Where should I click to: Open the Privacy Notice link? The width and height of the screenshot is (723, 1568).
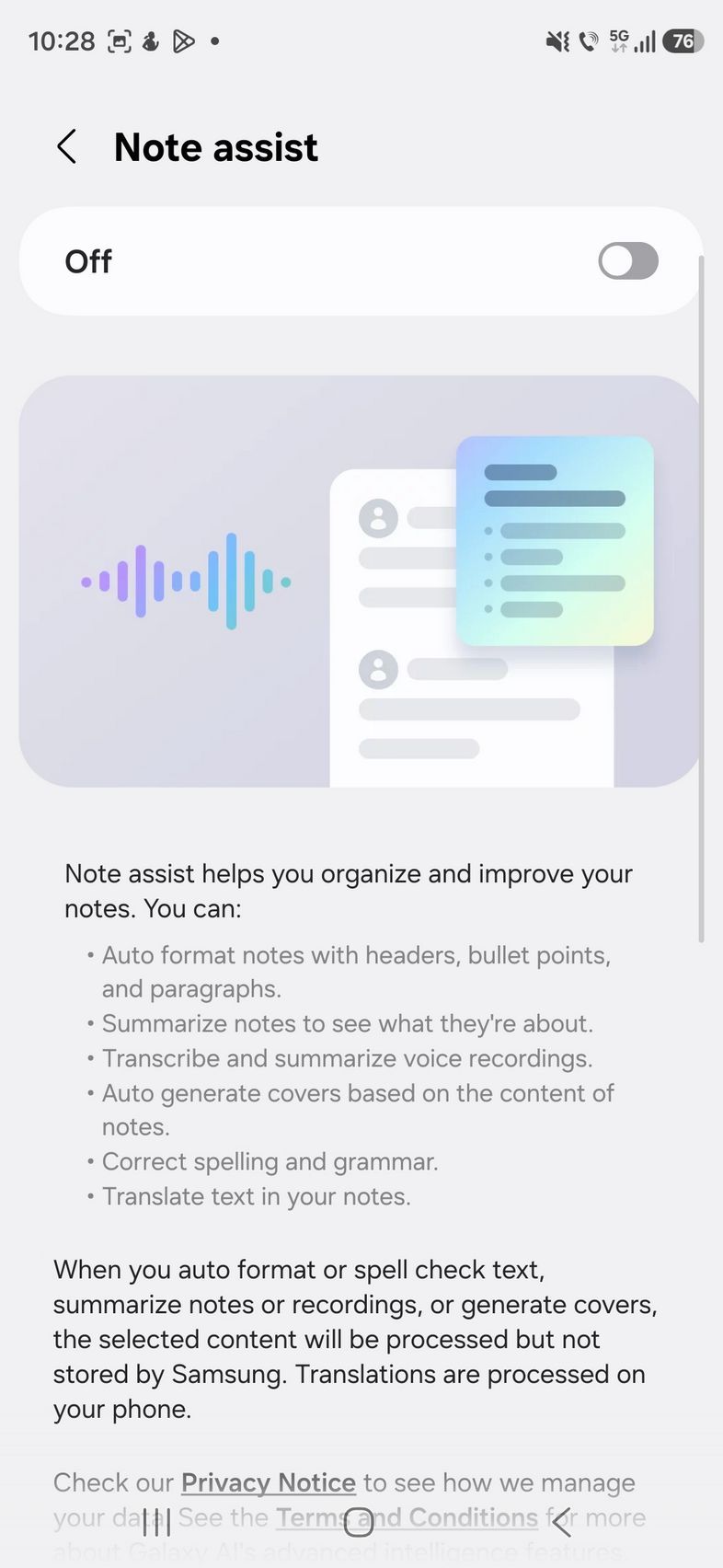click(x=268, y=1482)
